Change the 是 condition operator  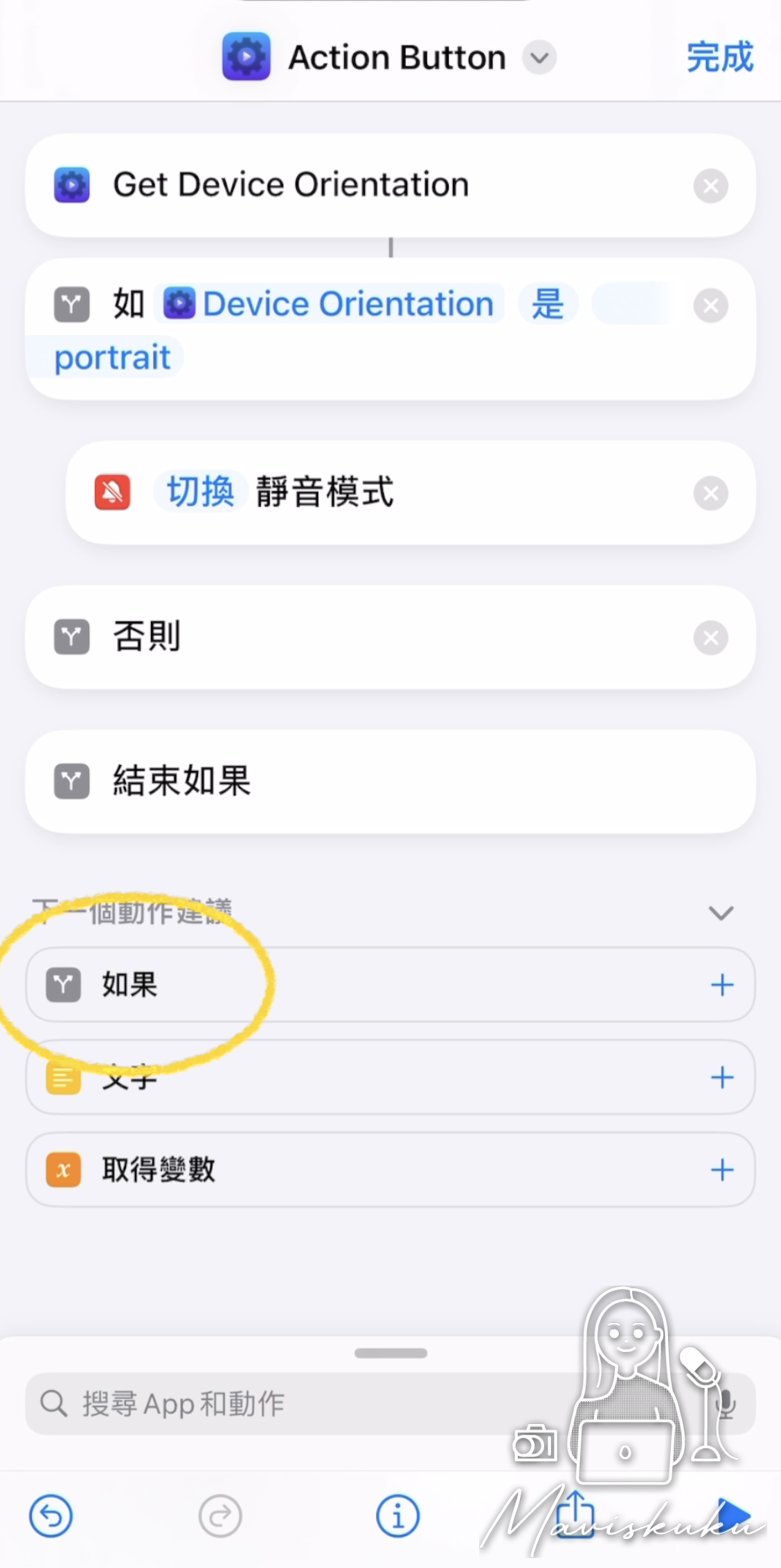[548, 304]
